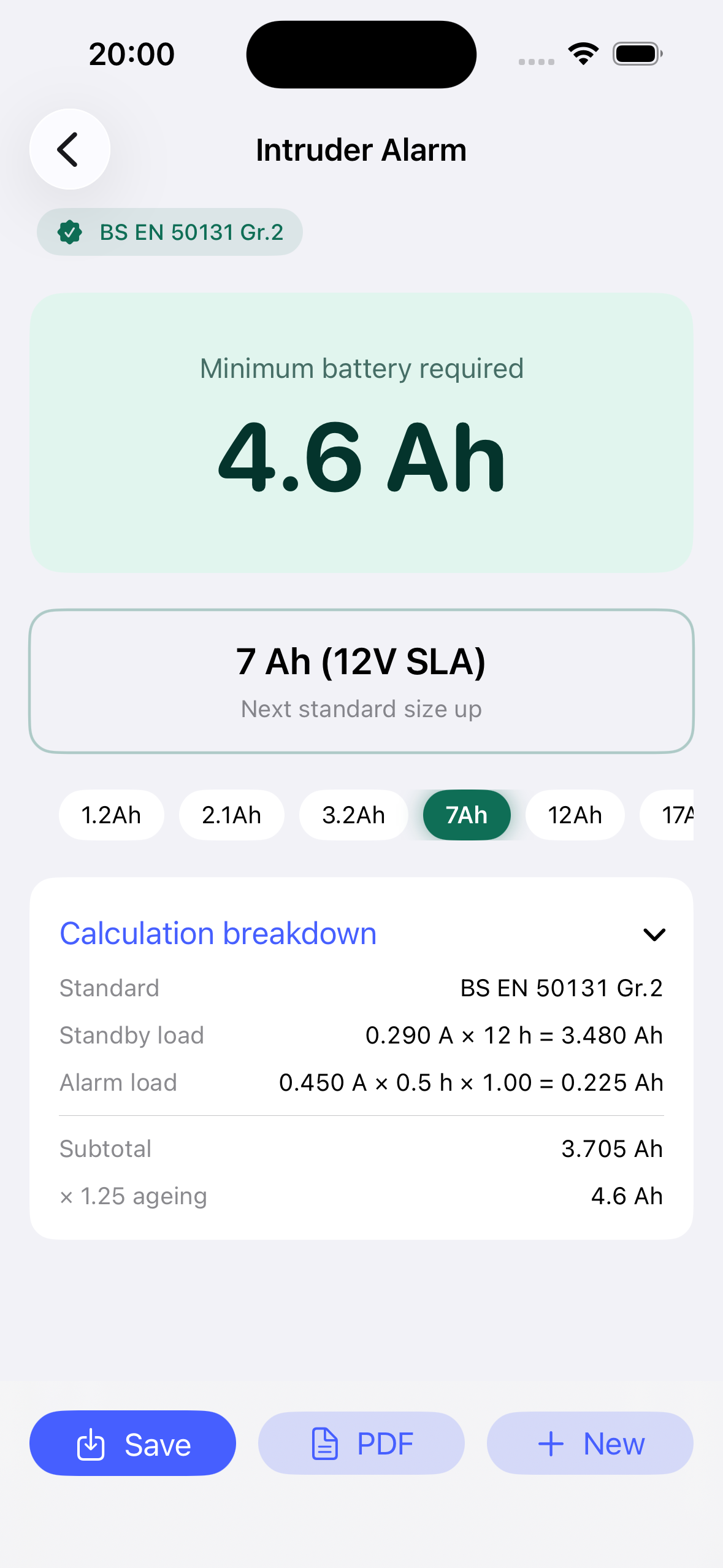
Task: Export the calculation as a PDF
Action: tap(361, 1443)
